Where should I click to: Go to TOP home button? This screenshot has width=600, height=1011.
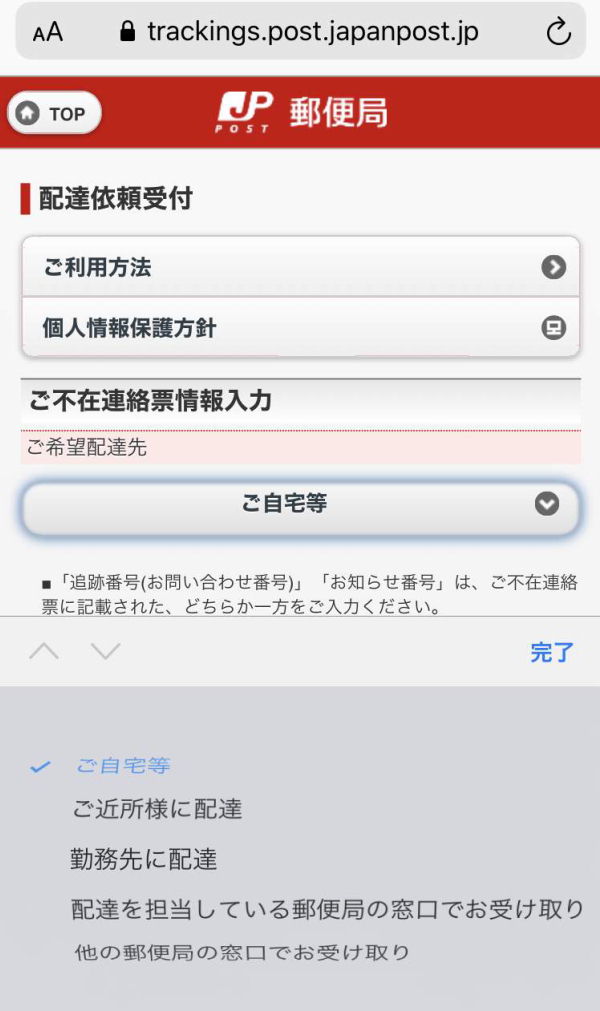(55, 113)
